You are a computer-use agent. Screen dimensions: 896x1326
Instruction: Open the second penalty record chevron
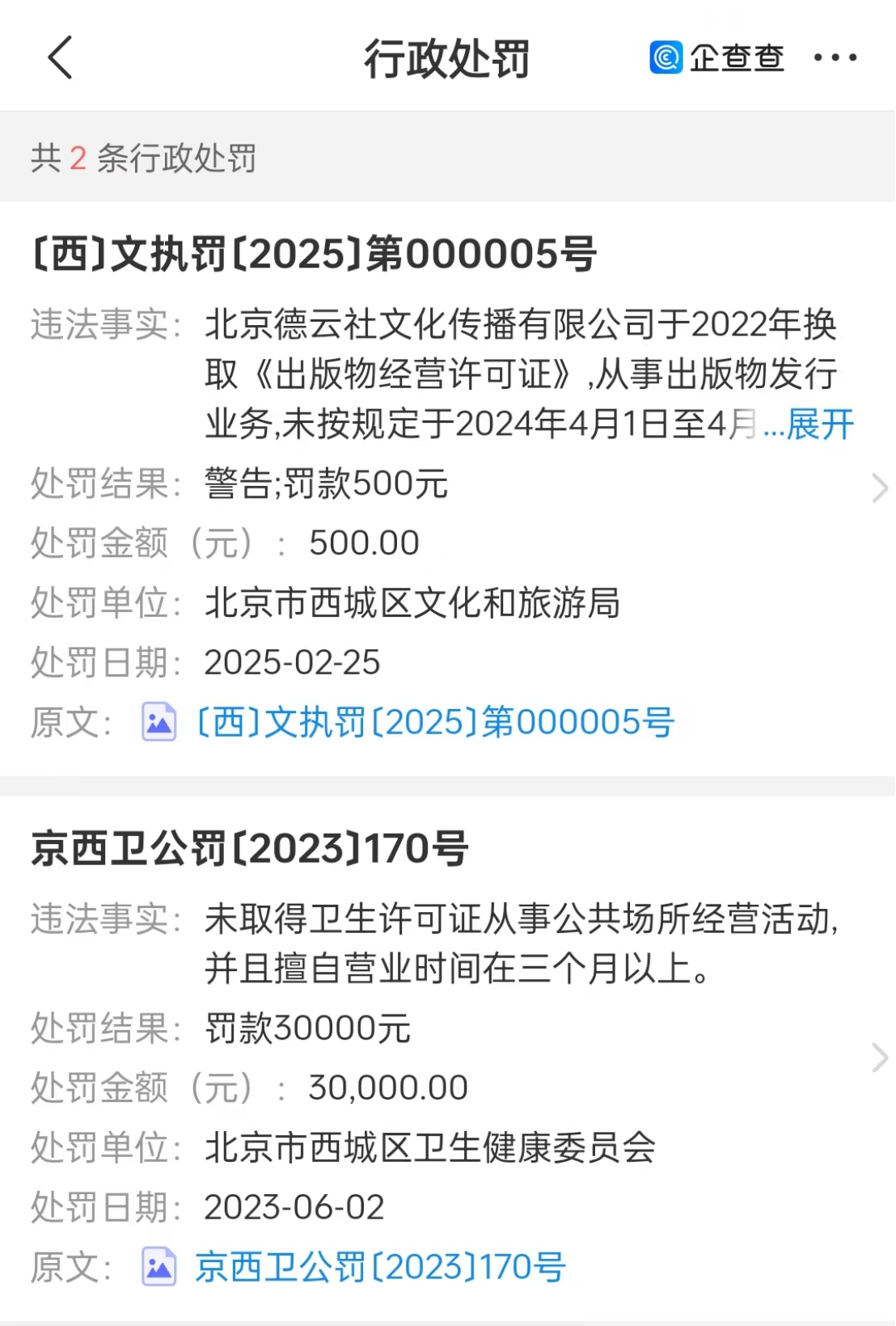(880, 1058)
